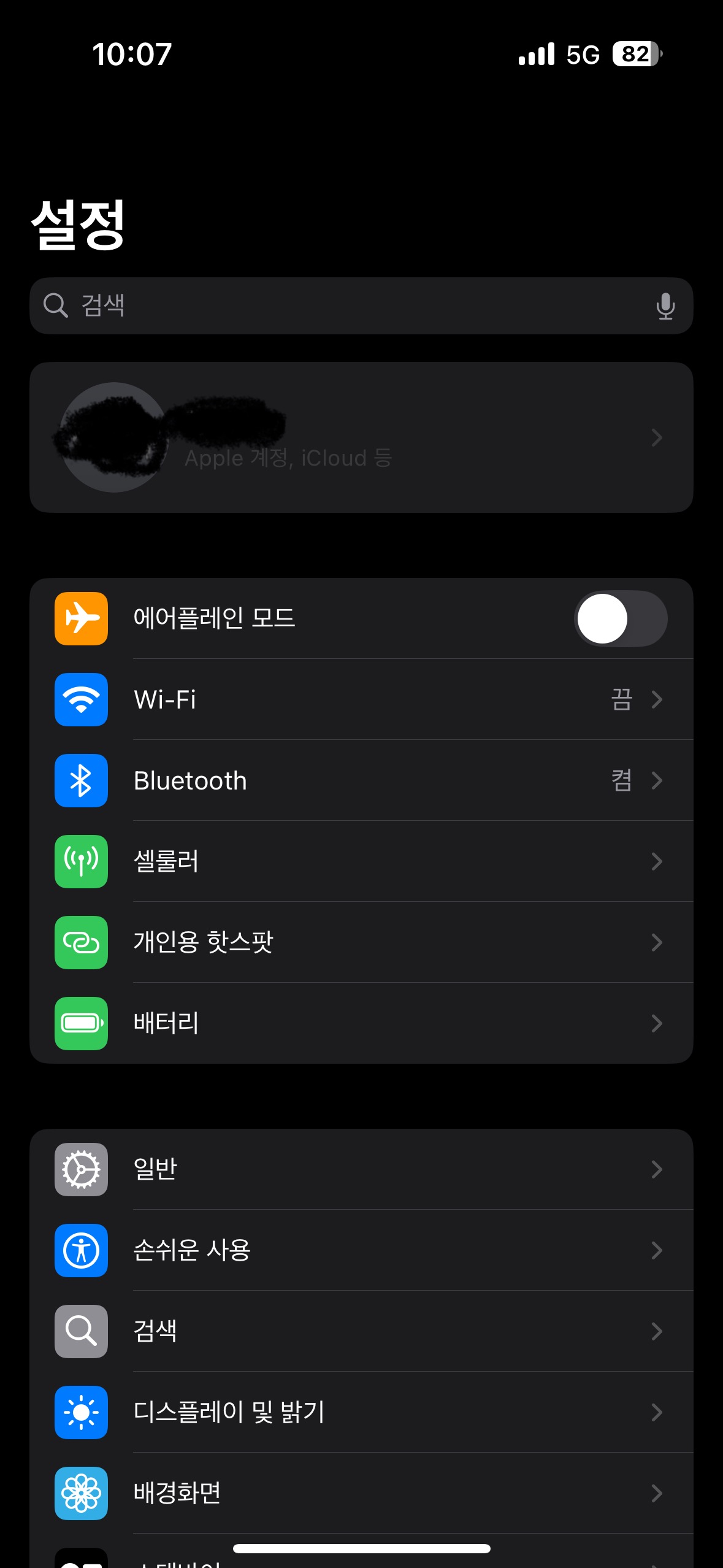Open 일반 settings
723x1568 pixels.
coord(361,1169)
